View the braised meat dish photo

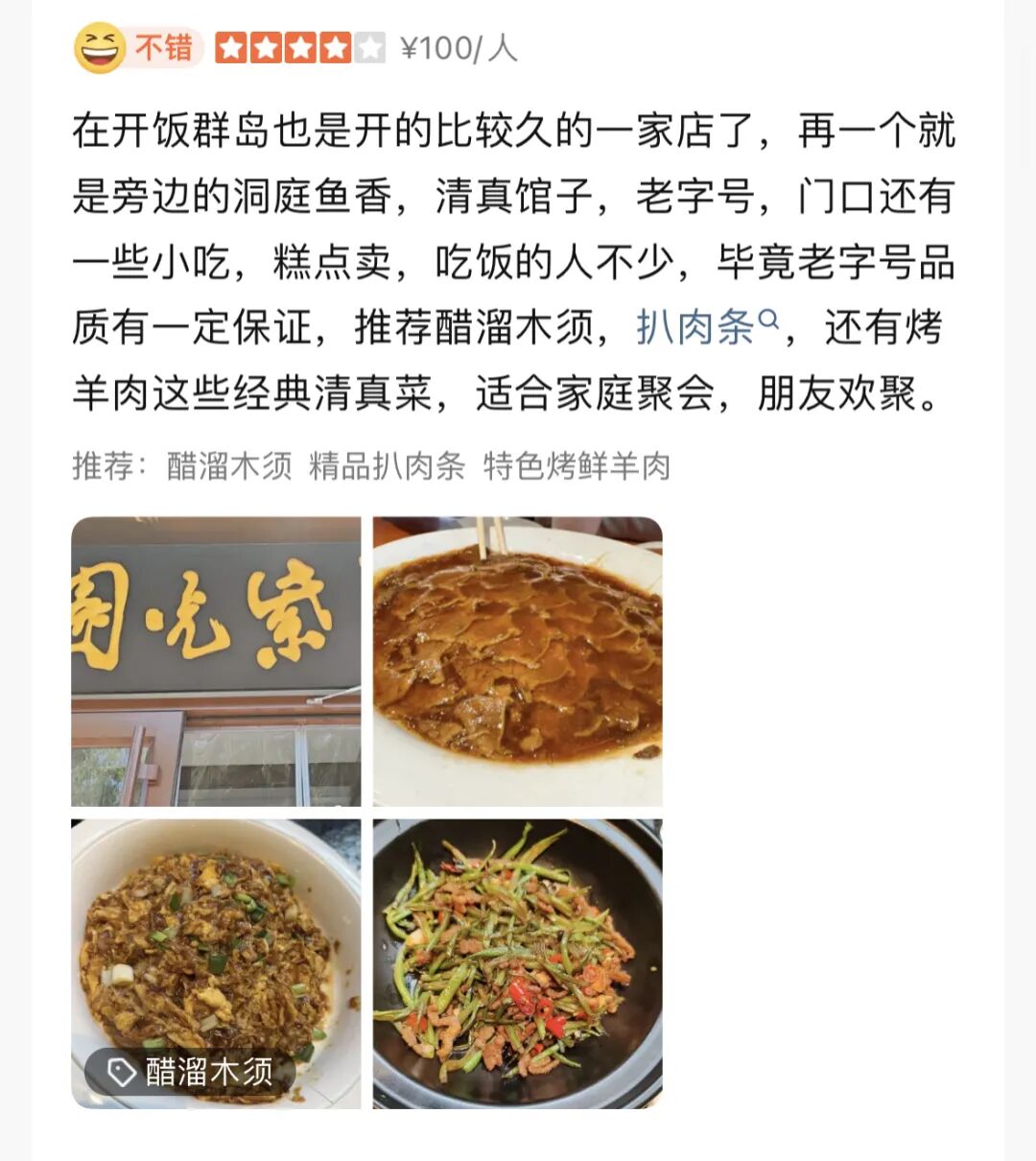click(517, 661)
